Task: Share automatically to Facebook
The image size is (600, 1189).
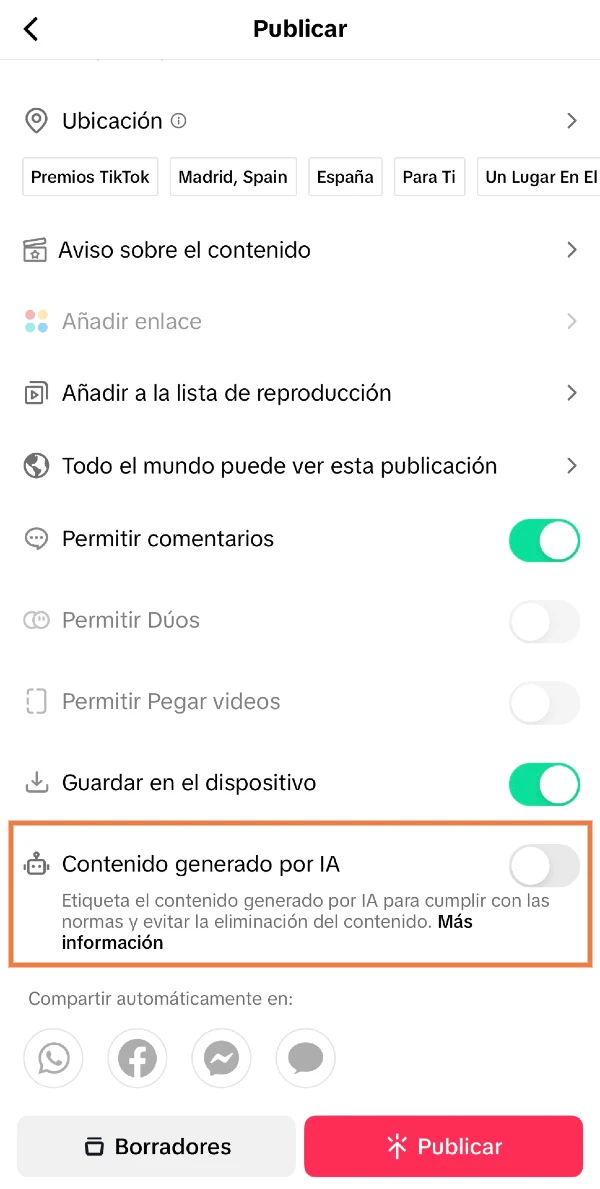Action: tap(137, 1058)
